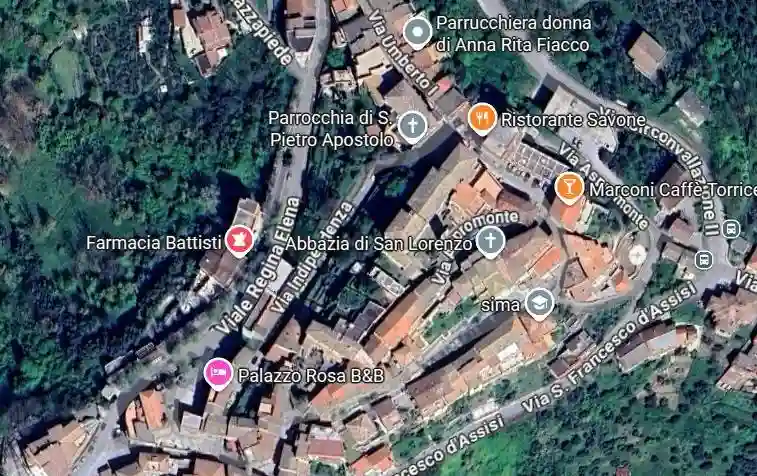
Task: Select the Parrocchia di S. Pietro Apostolo pin
Action: (x=412, y=127)
